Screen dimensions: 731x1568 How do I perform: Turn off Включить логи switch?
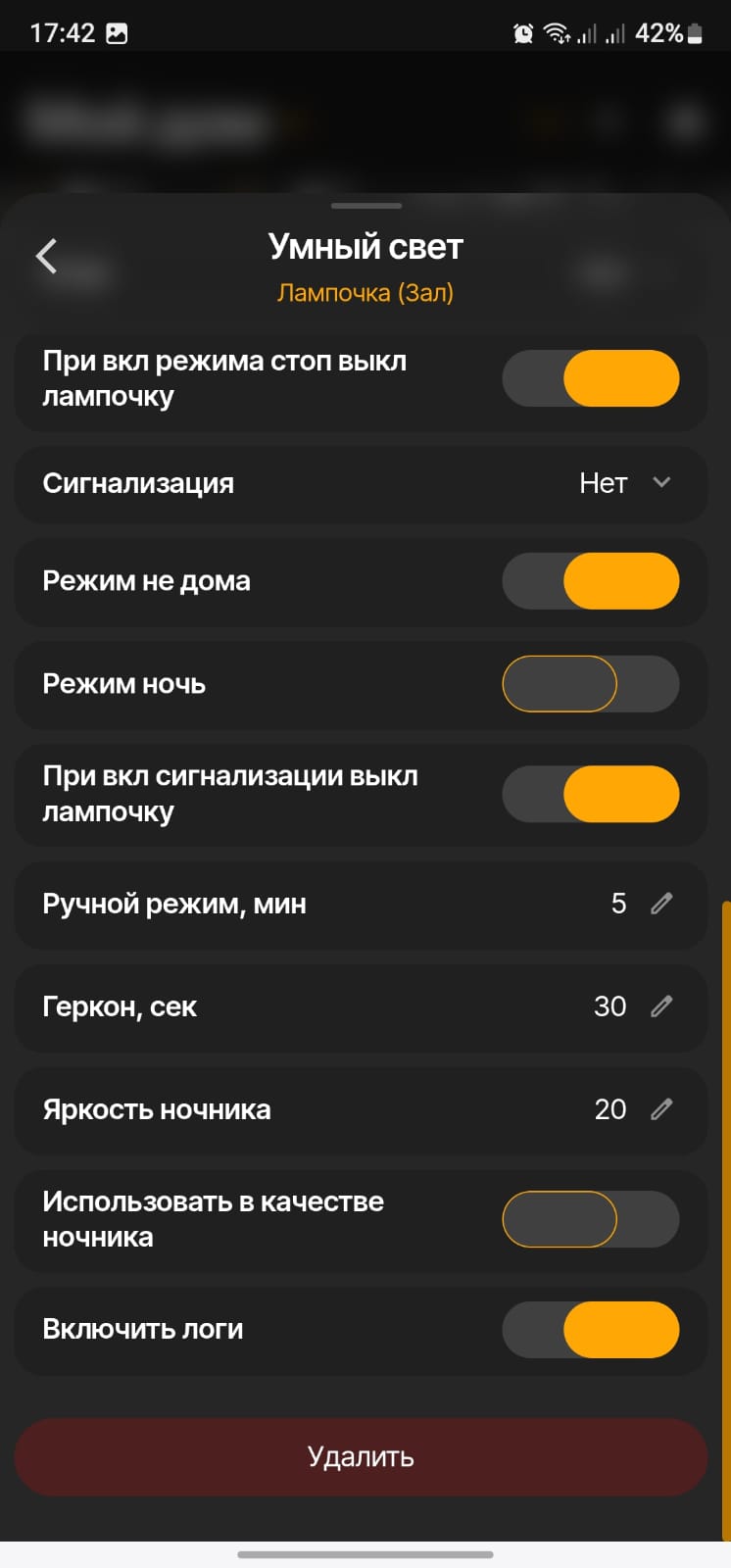point(590,1330)
